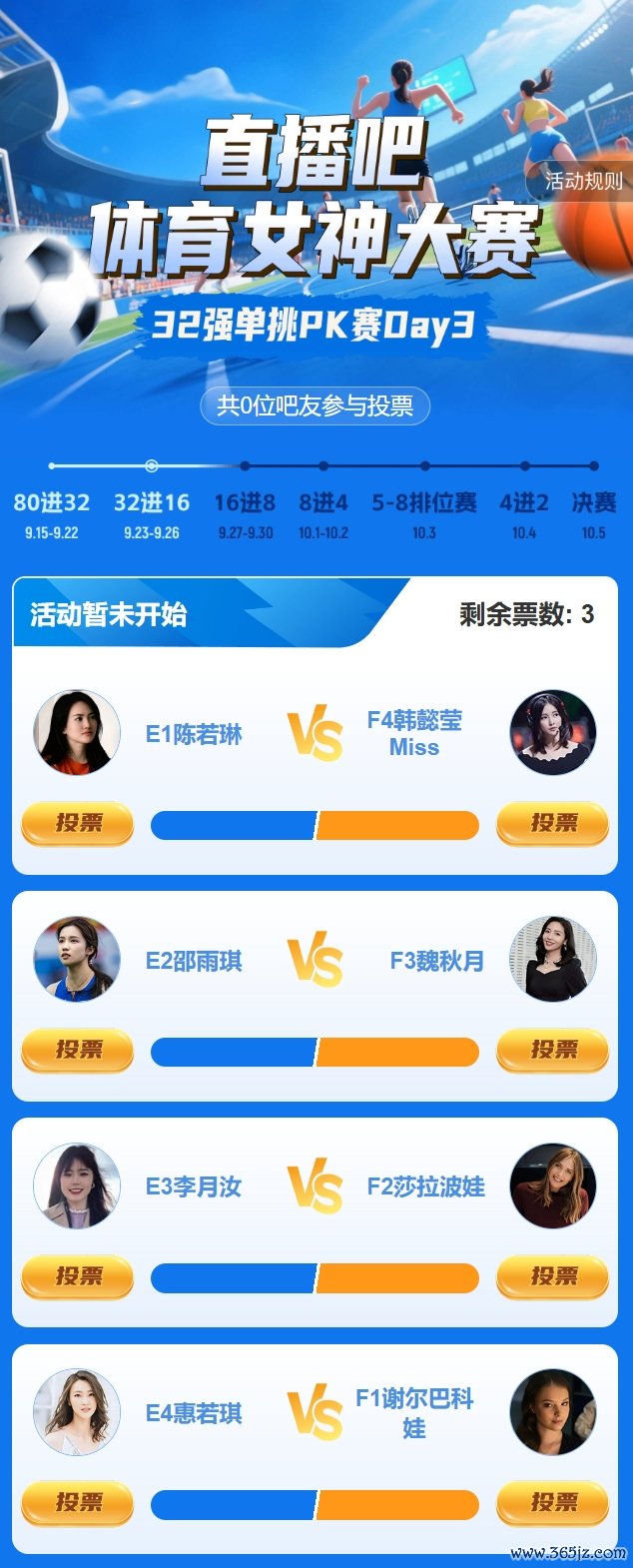633x1568 pixels.
Task: Vote for F4韩懿莹Miss
Action: [553, 824]
